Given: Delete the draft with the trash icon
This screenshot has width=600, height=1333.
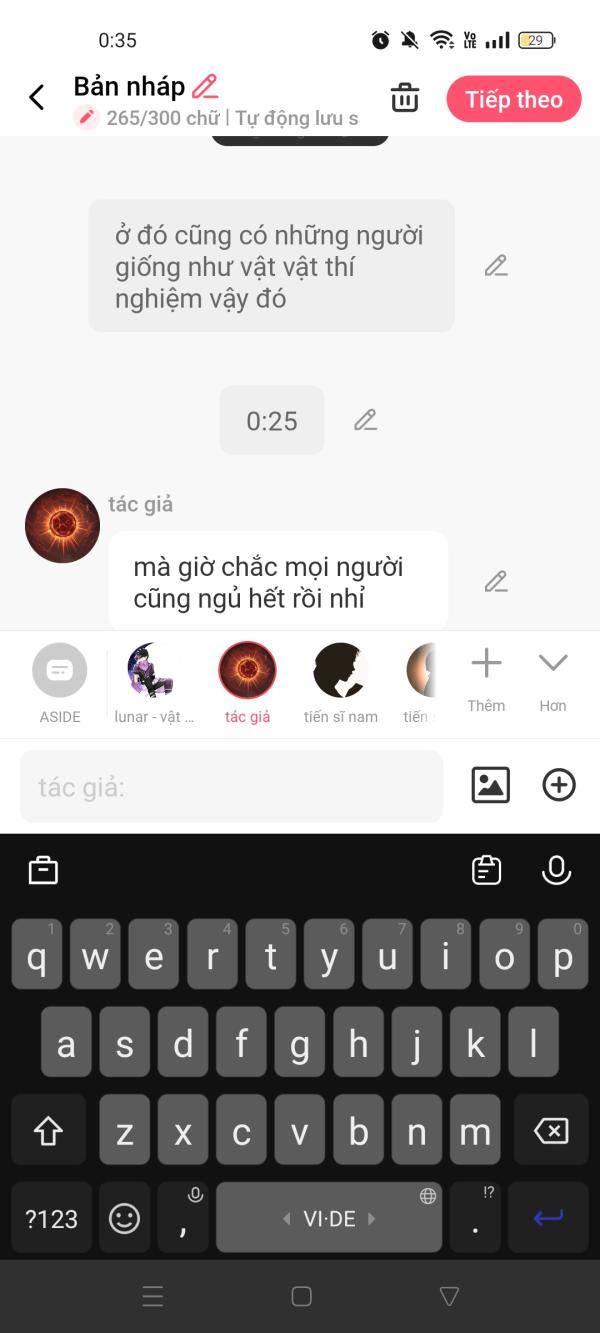Looking at the screenshot, I should [x=405, y=98].
